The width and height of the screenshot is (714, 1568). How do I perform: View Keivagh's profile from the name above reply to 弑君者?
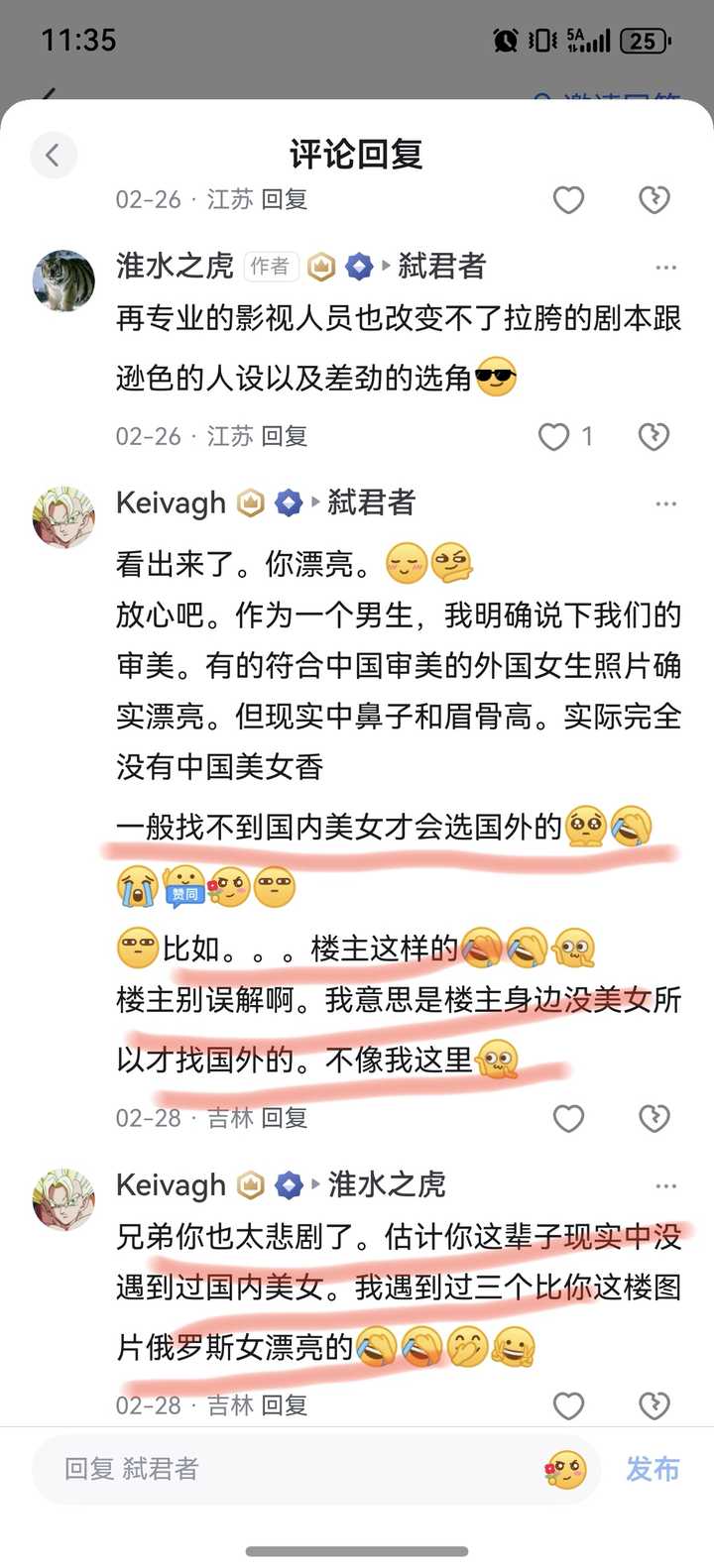click(x=171, y=504)
